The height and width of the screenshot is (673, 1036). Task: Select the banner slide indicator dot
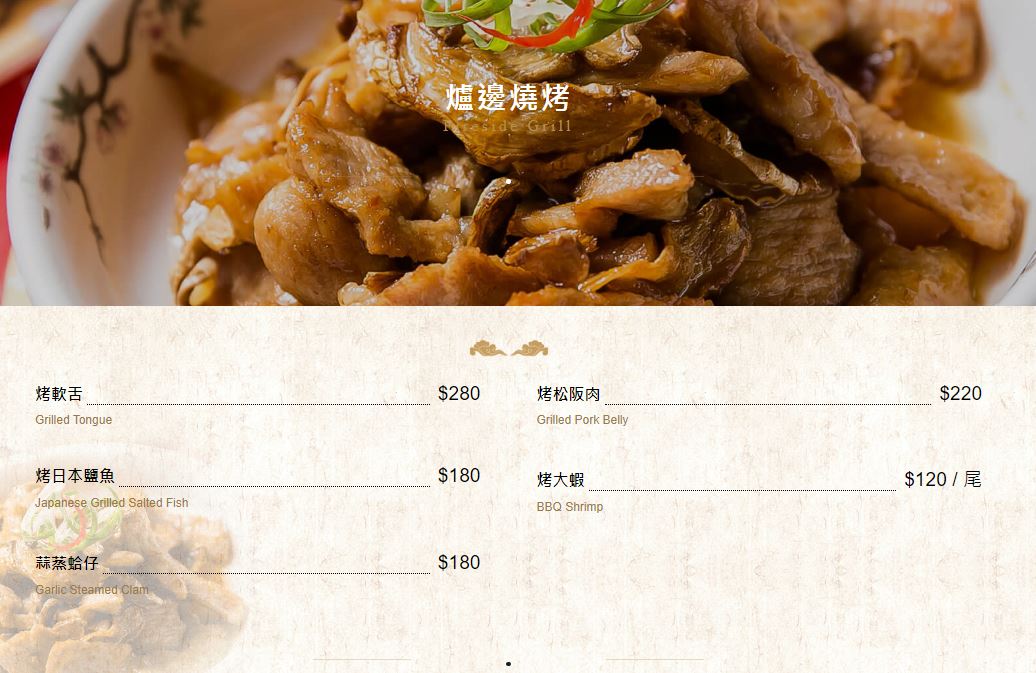click(508, 182)
